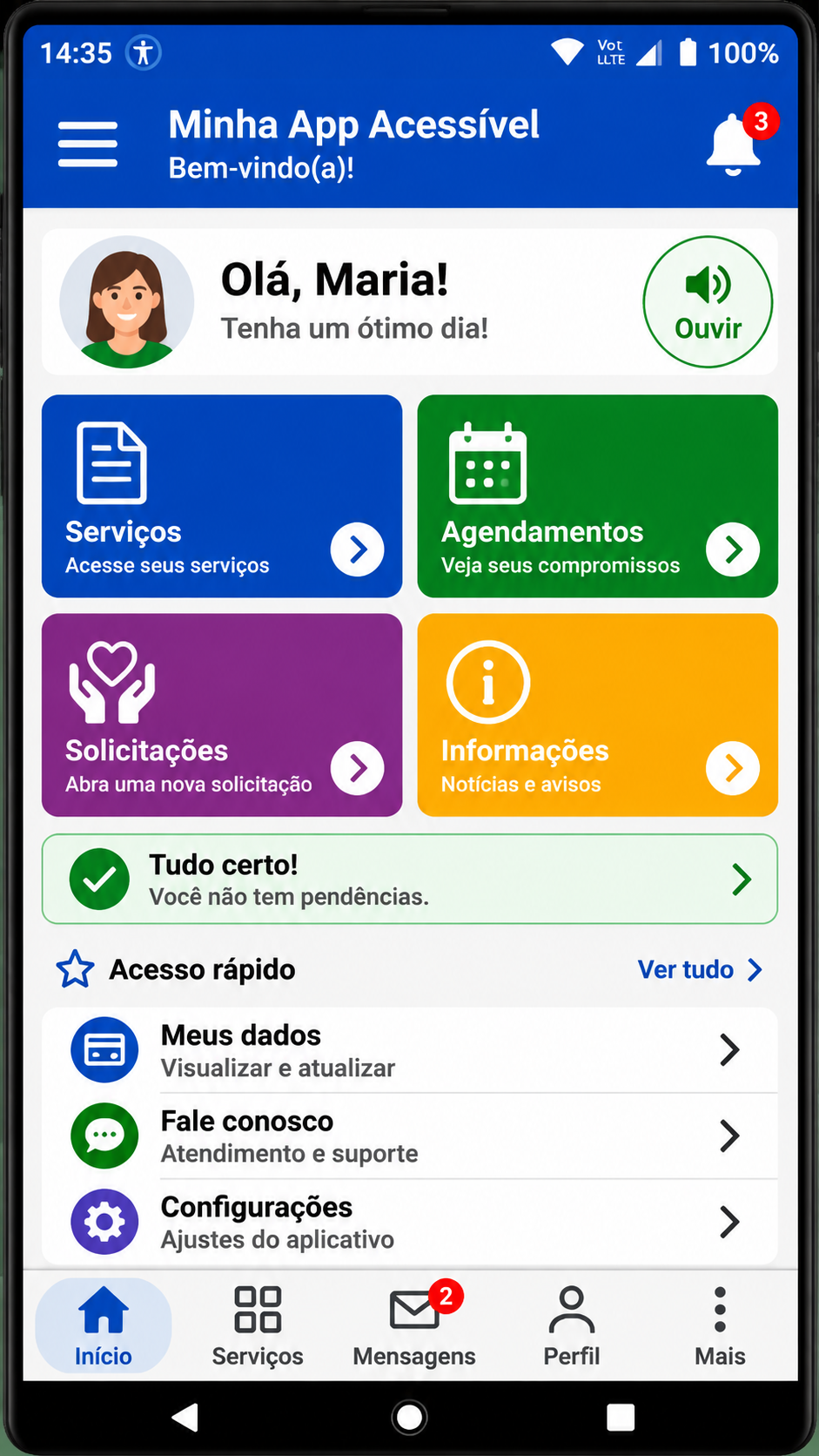The image size is (819, 1456).
Task: Open the Solicitações card
Action: pos(222,715)
